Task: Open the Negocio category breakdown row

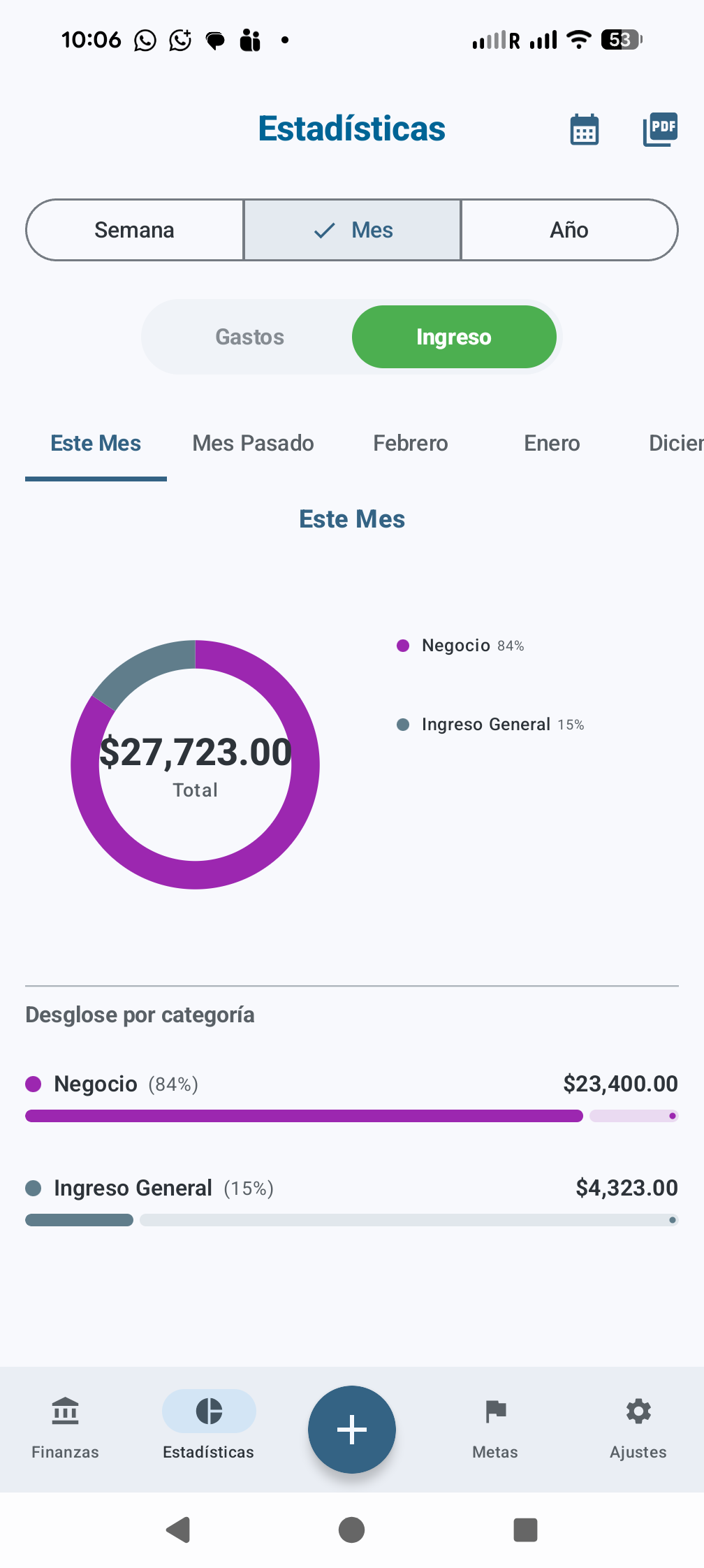Action: (x=352, y=1095)
